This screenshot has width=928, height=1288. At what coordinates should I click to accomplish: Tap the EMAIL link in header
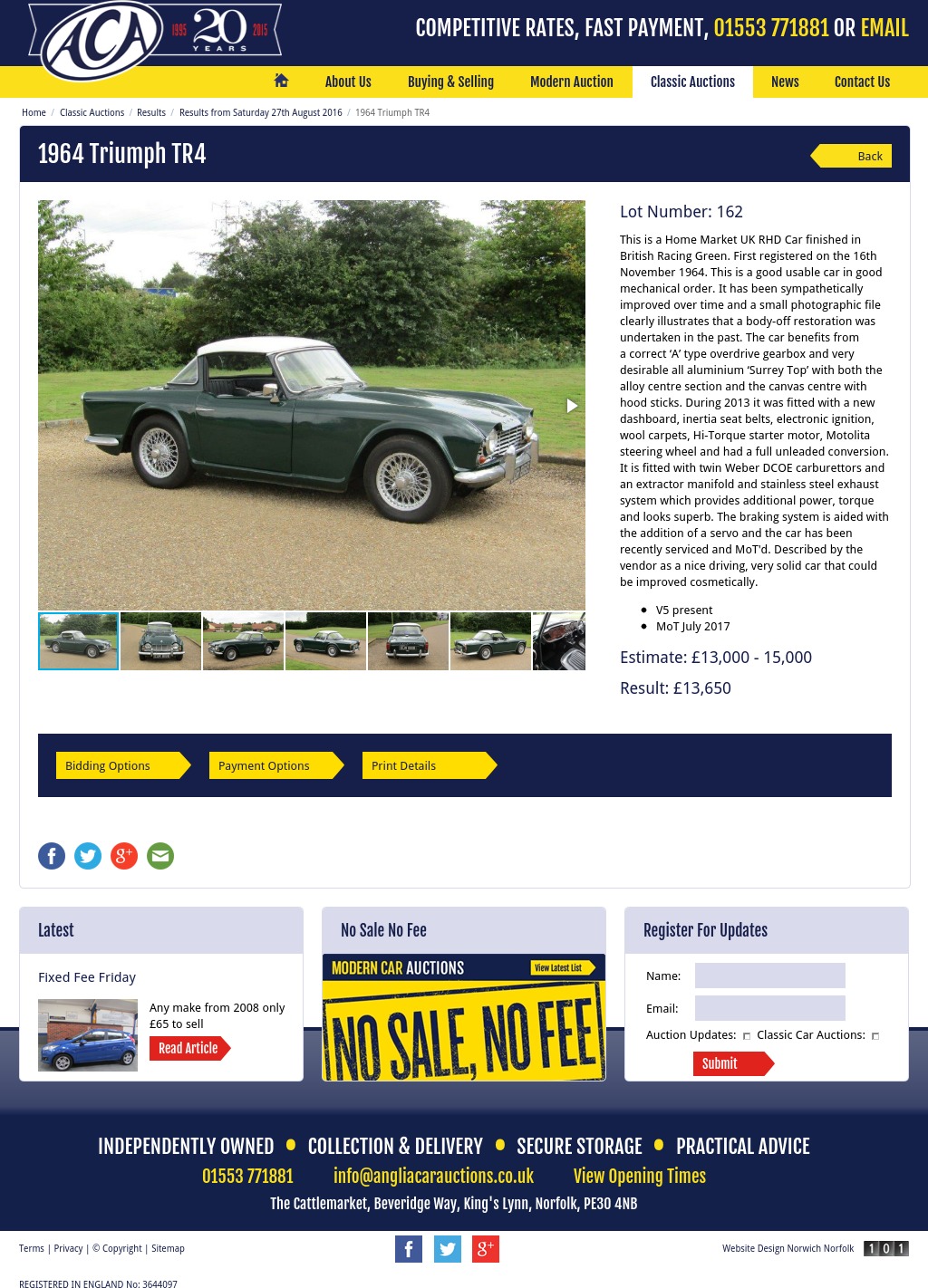tap(884, 28)
